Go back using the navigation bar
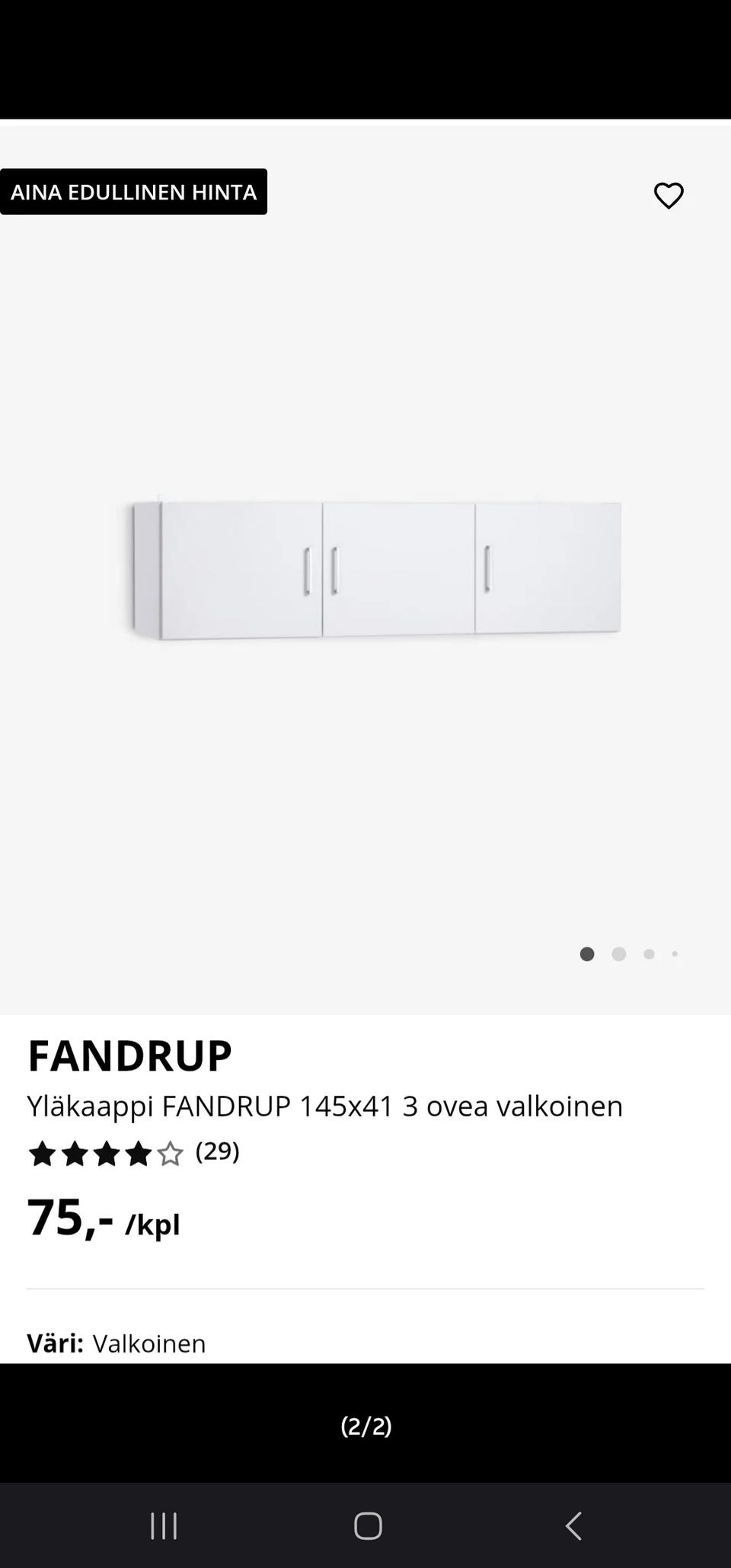Viewport: 731px width, 1568px height. click(573, 1525)
